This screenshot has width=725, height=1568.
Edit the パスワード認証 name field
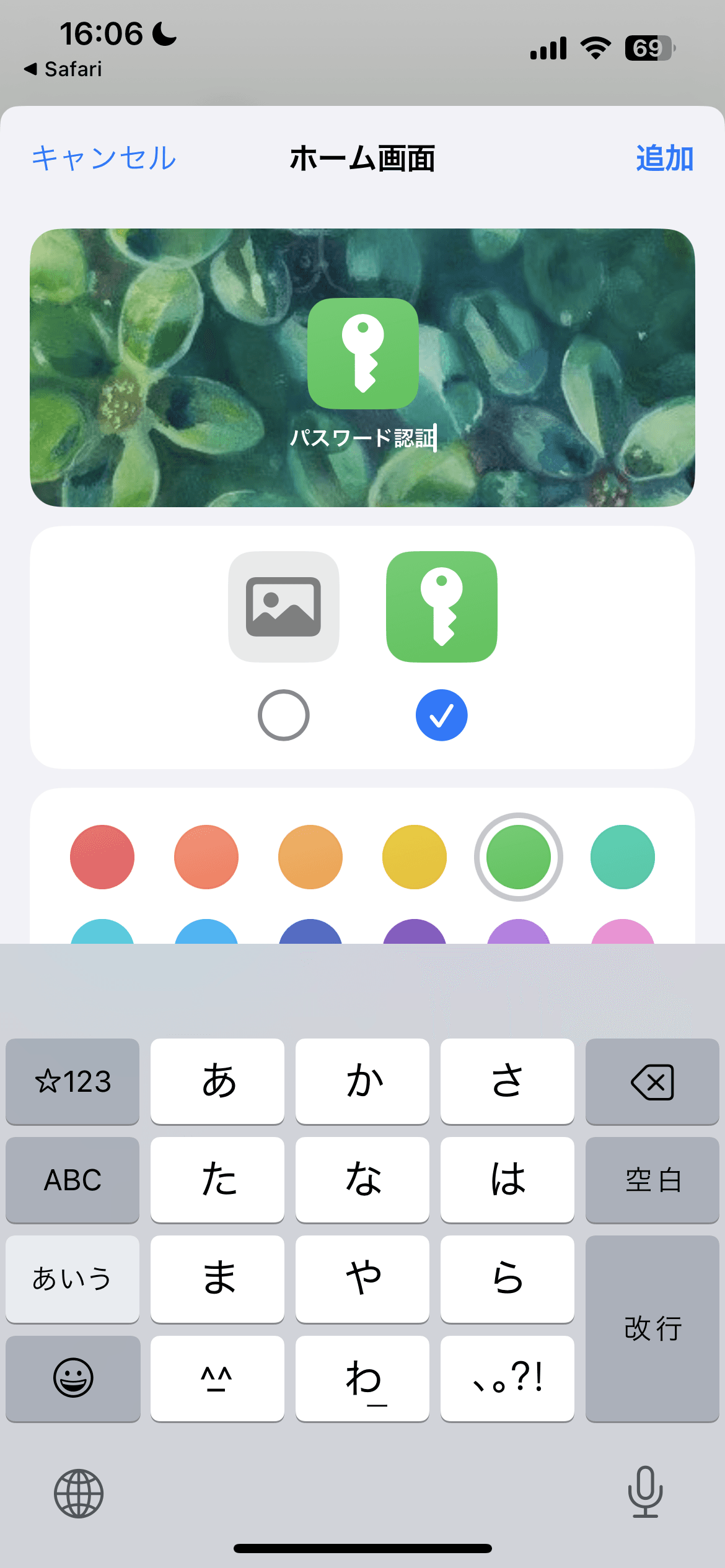(x=364, y=438)
